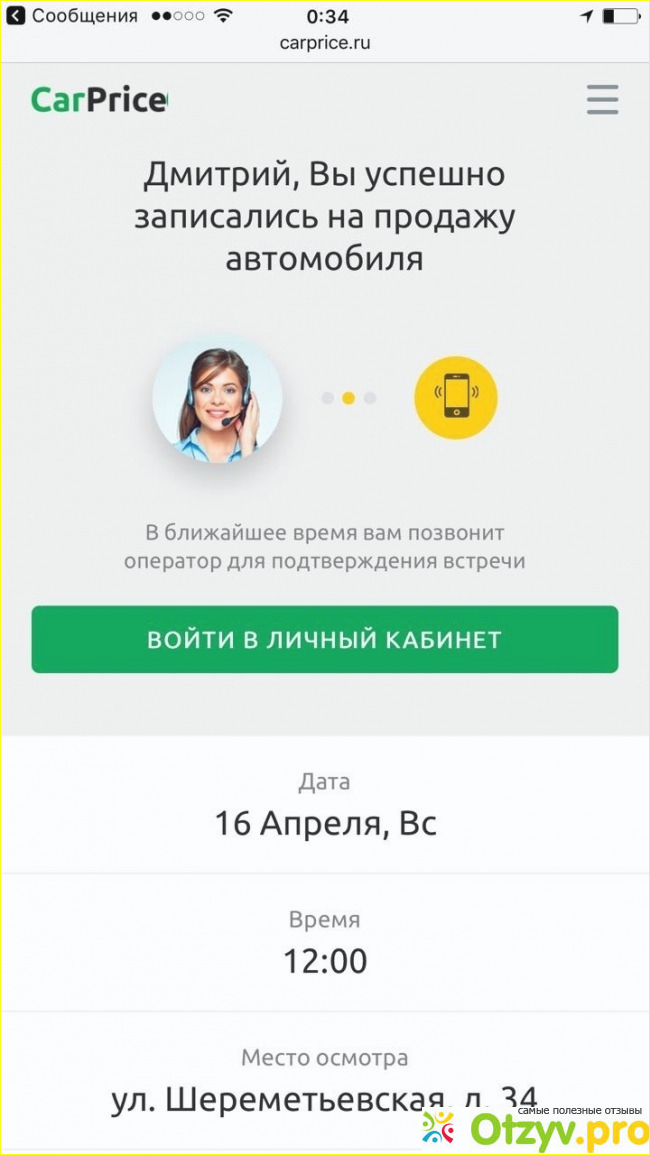Tap ВОЙТИ В ЛИЧНЫЙ КАБИНЕТ button

pos(324,639)
